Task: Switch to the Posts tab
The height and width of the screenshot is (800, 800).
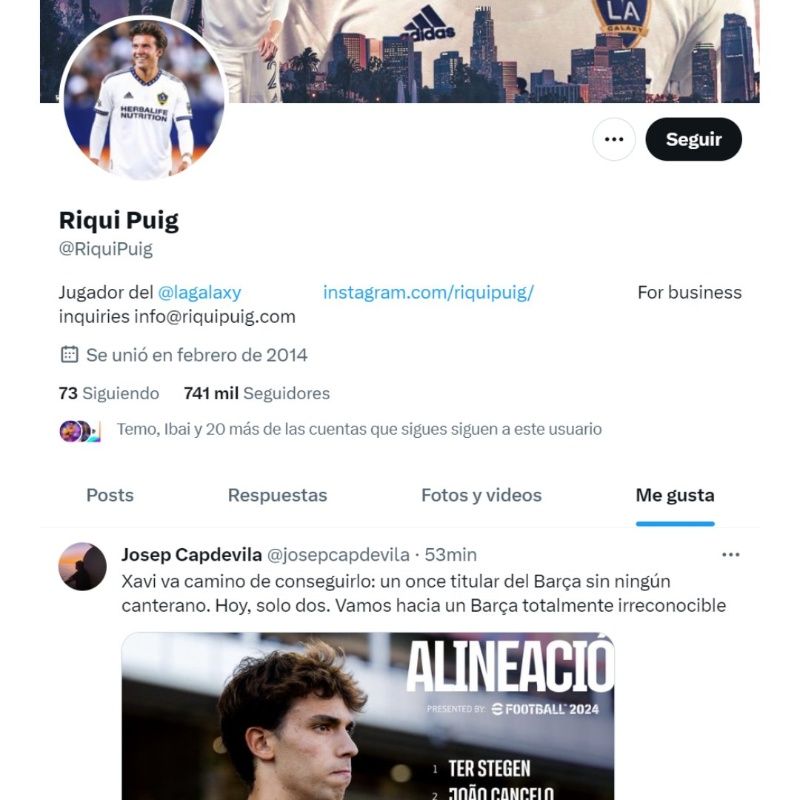Action: [x=110, y=495]
